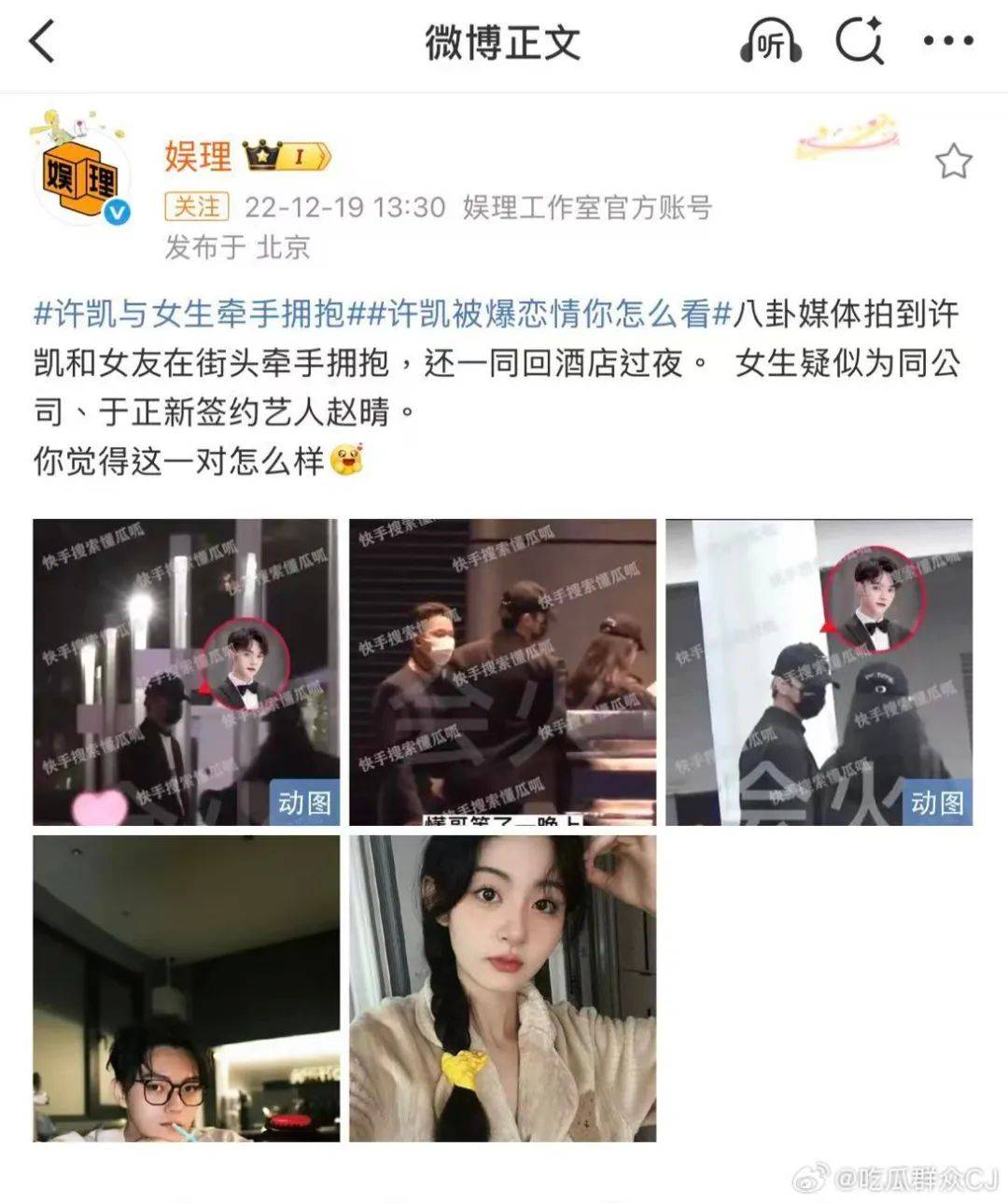1008x1203 pixels.
Task: Tap the 娱理 account name
Action: 198,156
